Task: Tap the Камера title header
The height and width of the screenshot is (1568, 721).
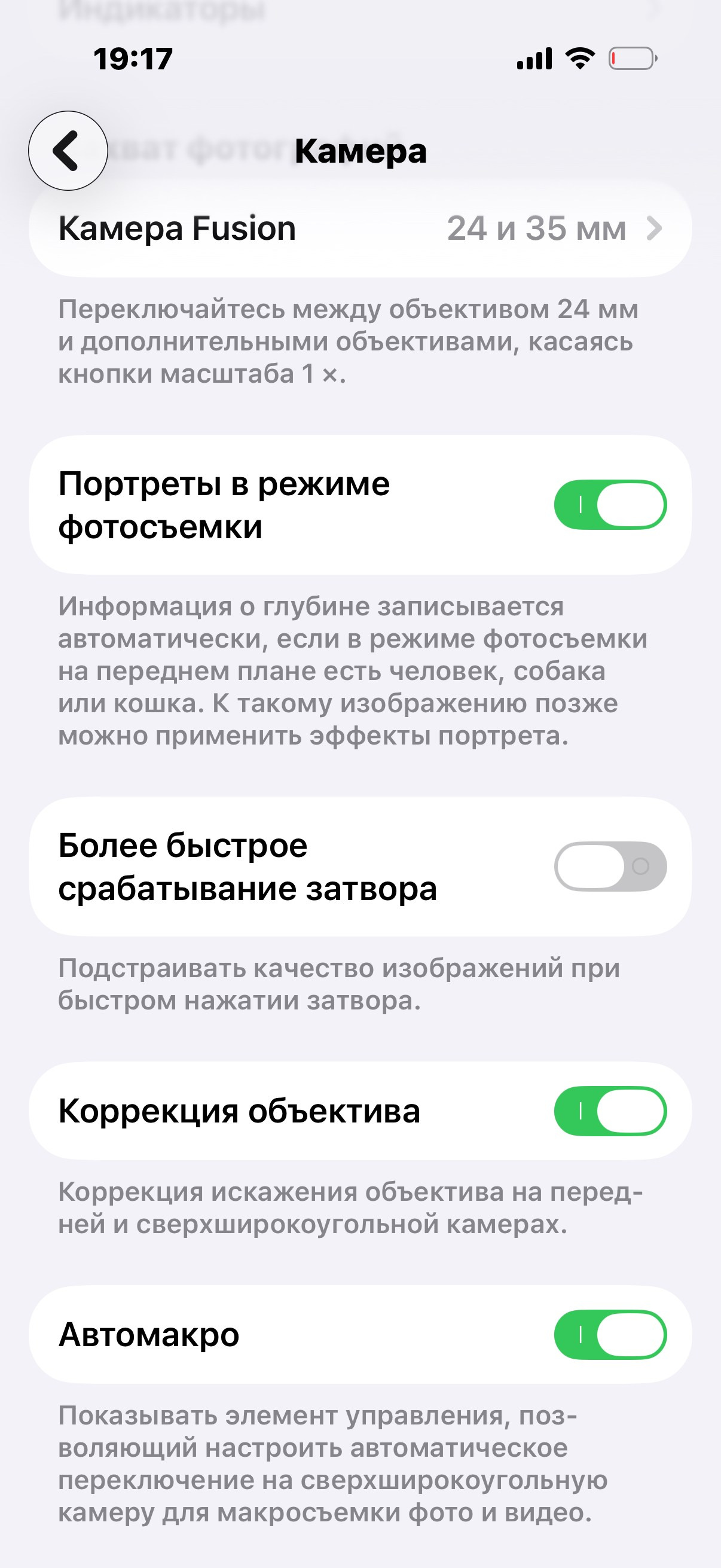Action: click(x=360, y=151)
